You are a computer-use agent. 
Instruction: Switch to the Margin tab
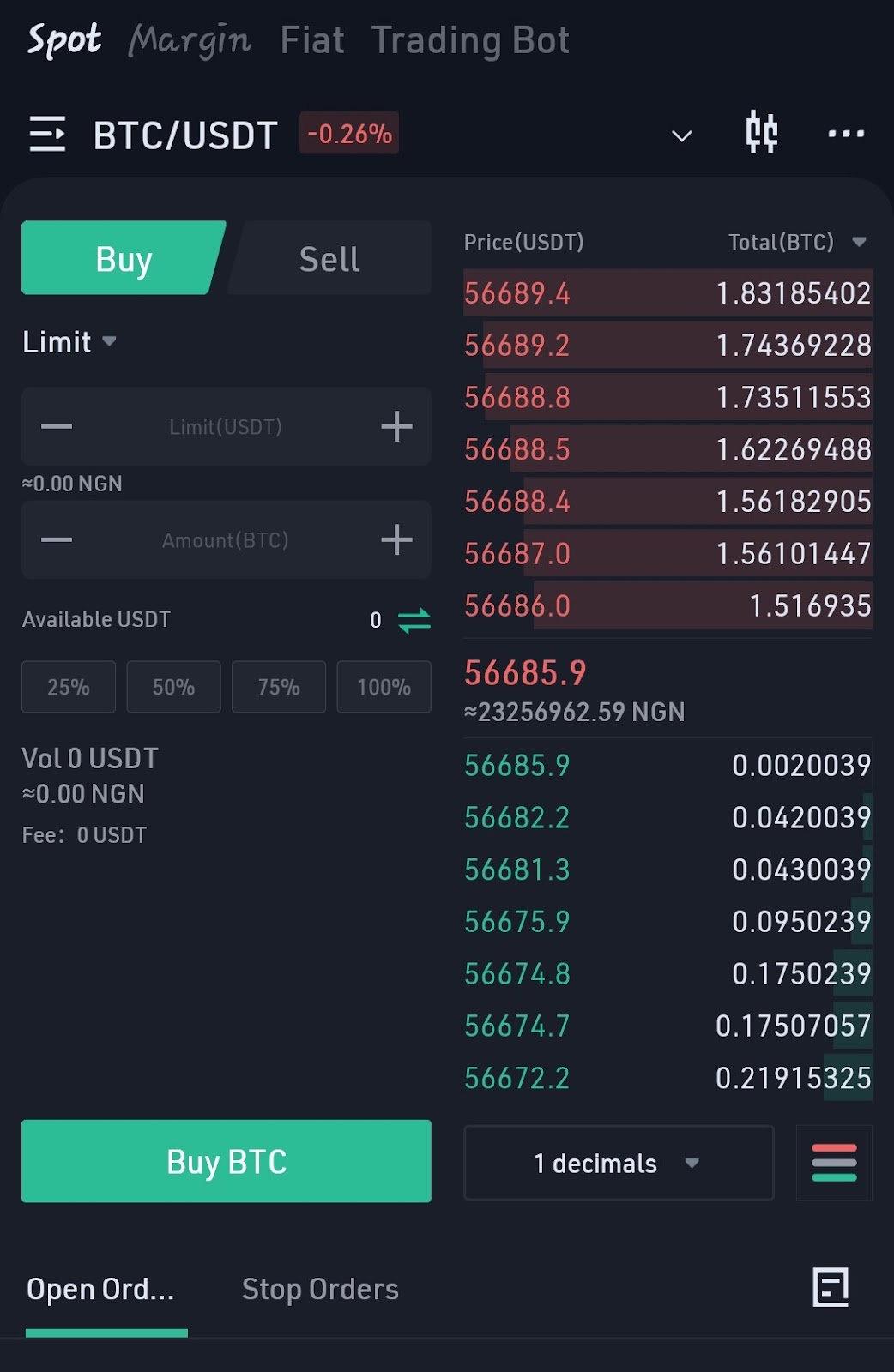190,40
